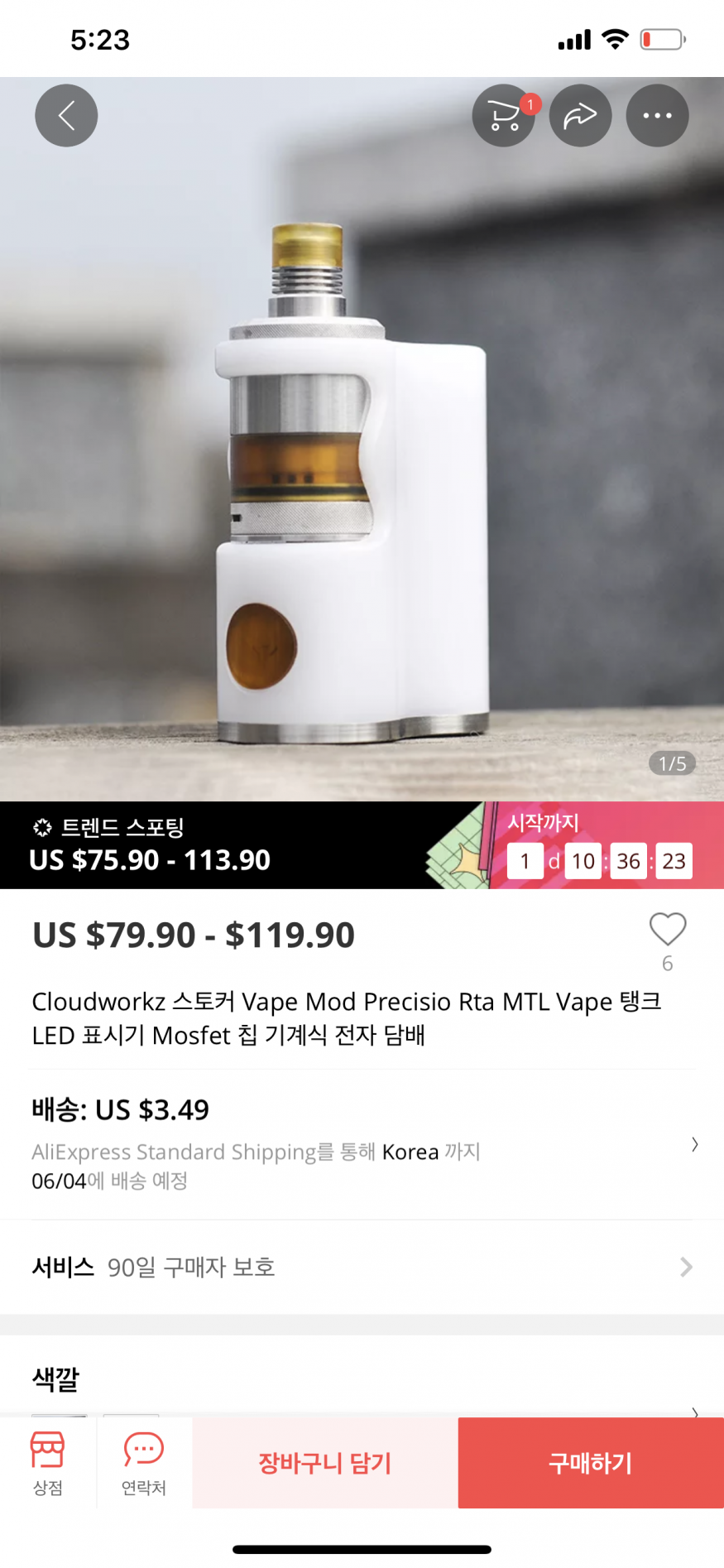The height and width of the screenshot is (1568, 724).
Task: Share this product
Action: [580, 116]
